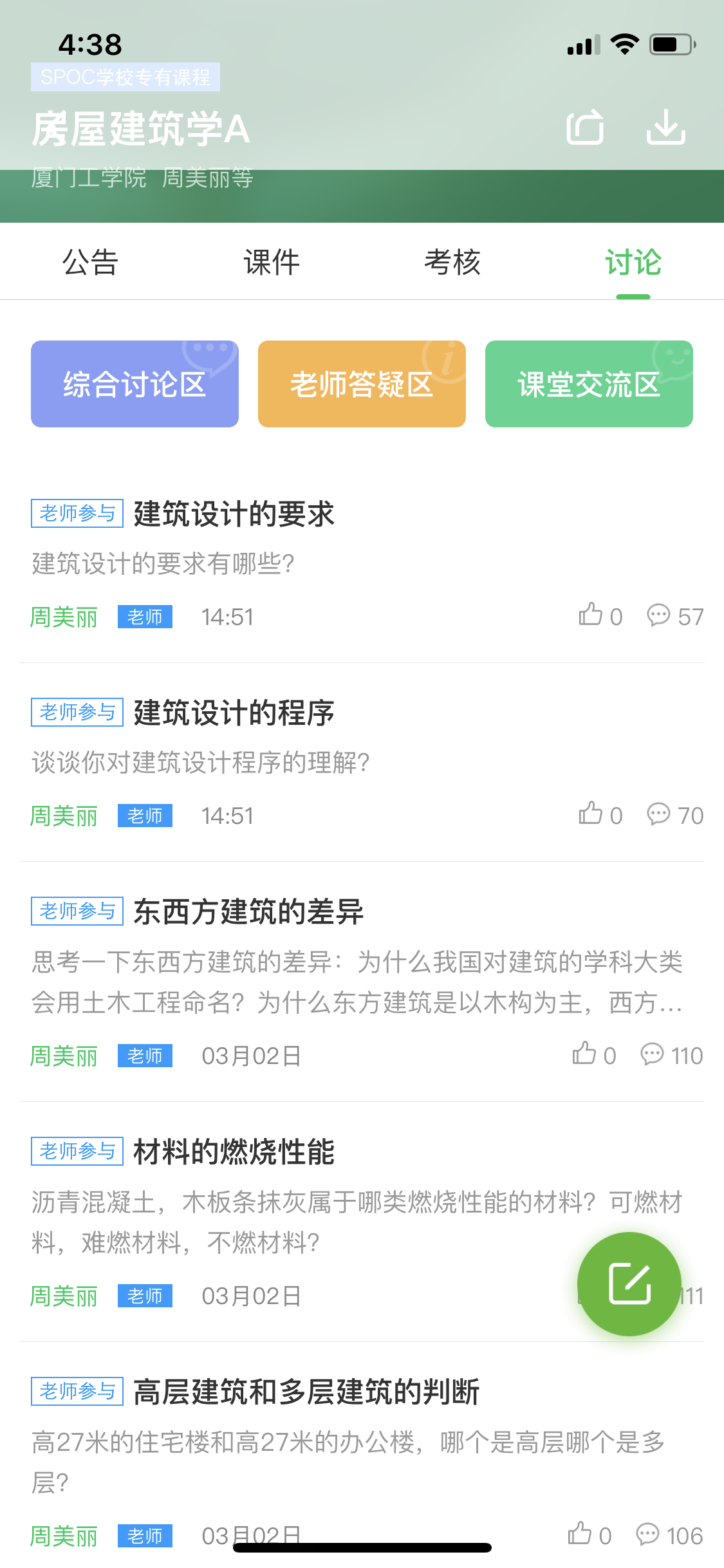Select the 讨论 tab
The width and height of the screenshot is (724, 1568).
pyautogui.click(x=633, y=262)
